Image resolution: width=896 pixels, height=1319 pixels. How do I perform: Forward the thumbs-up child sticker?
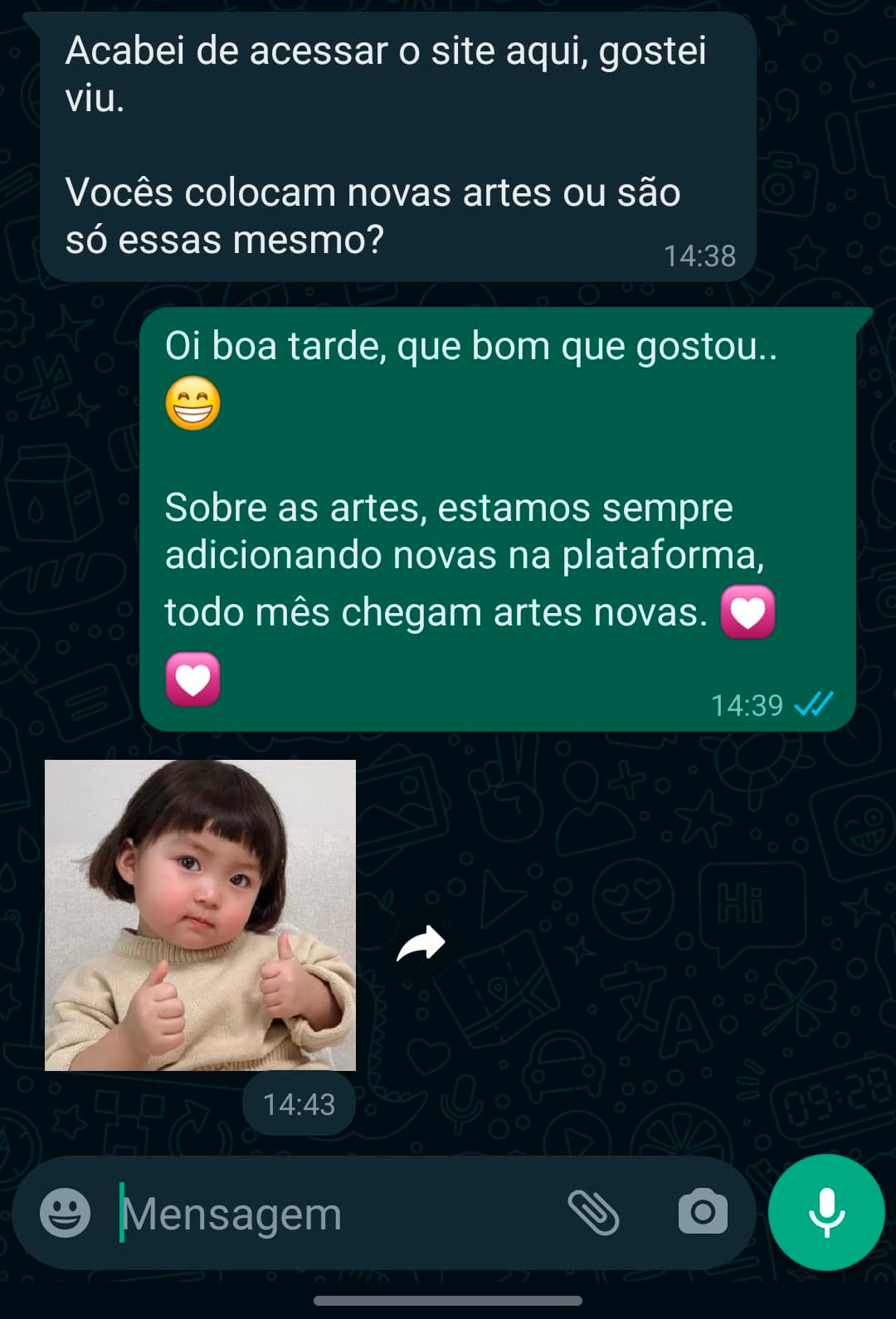click(x=421, y=943)
